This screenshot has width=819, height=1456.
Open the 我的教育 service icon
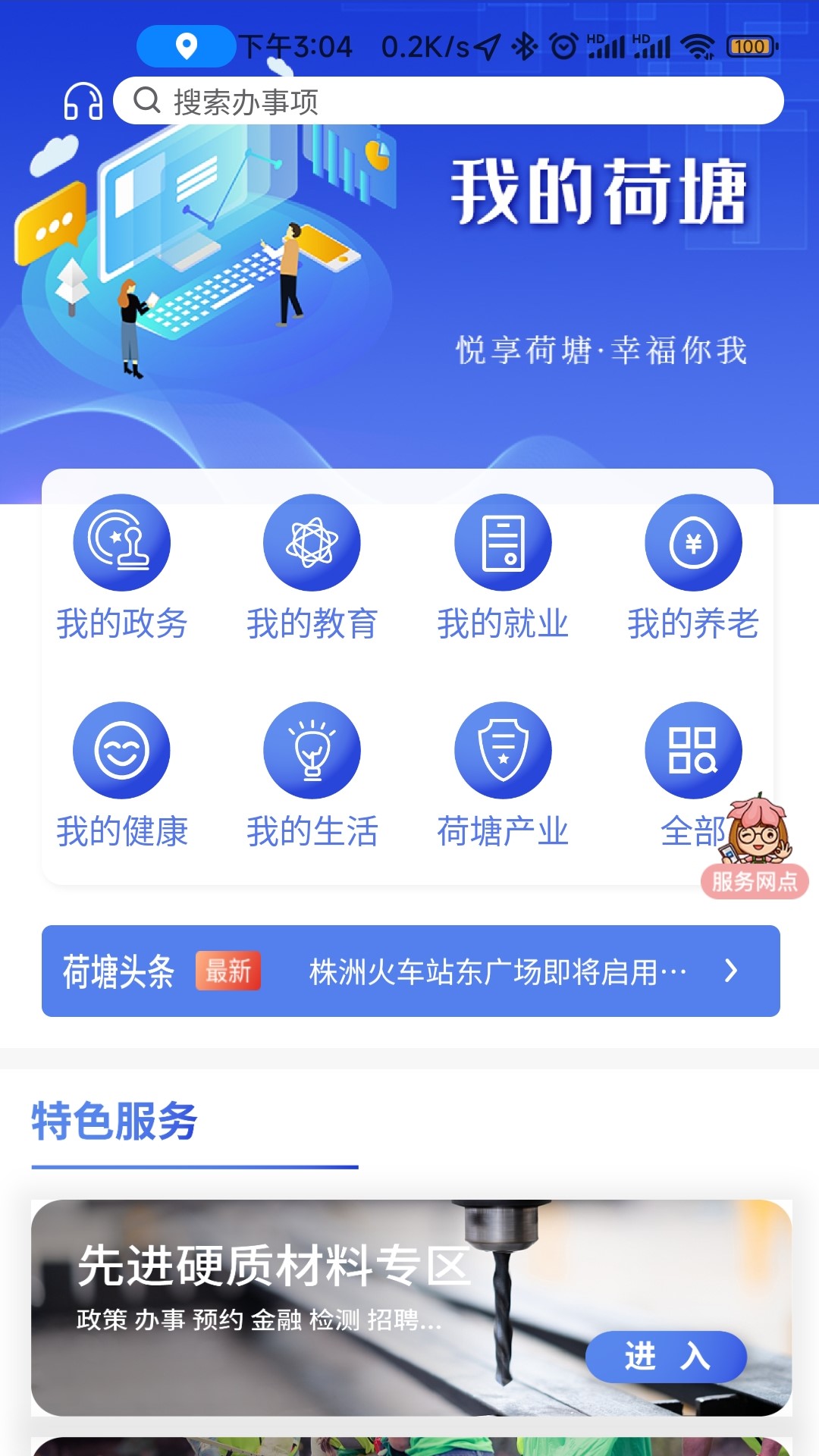(x=312, y=543)
